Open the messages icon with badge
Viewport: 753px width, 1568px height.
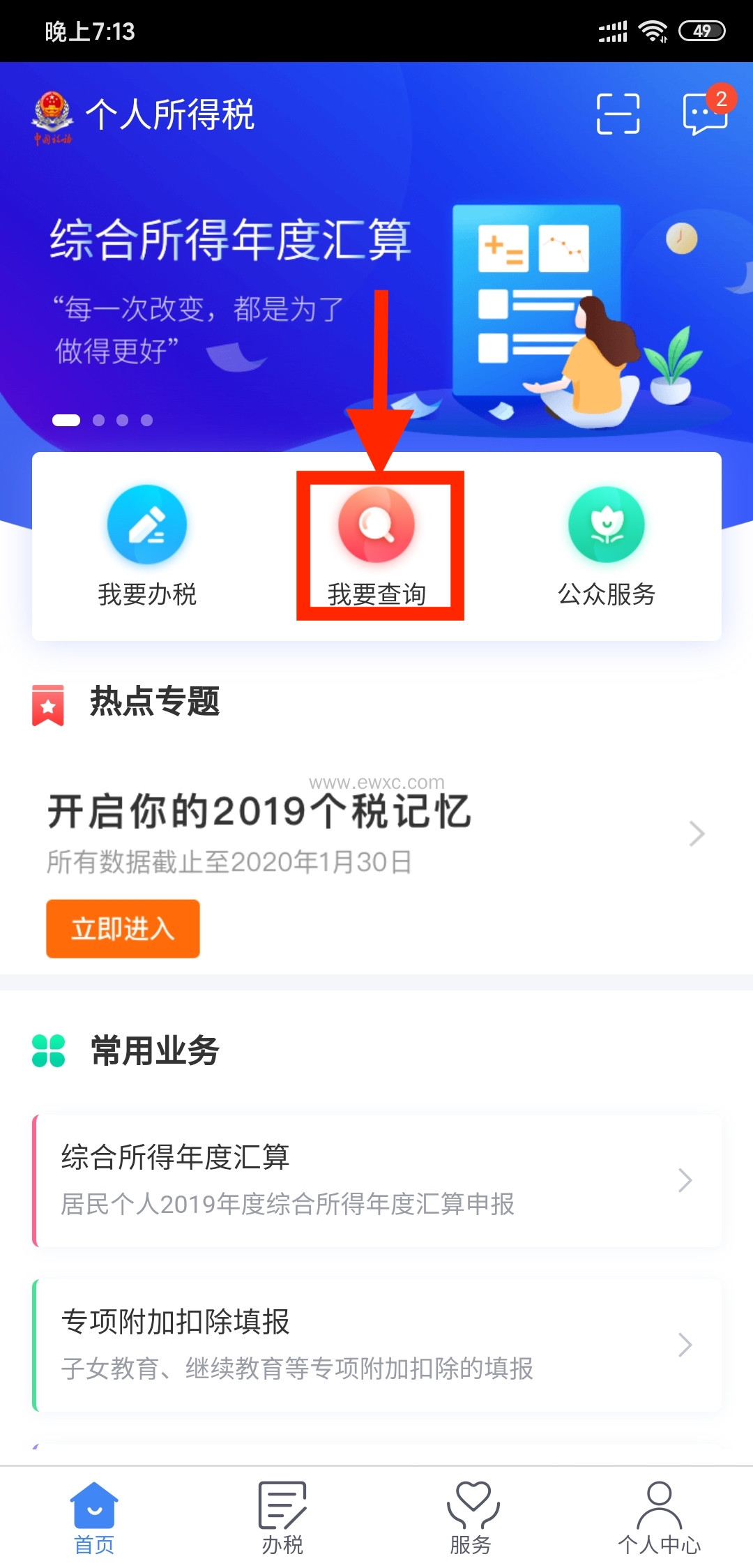click(705, 114)
